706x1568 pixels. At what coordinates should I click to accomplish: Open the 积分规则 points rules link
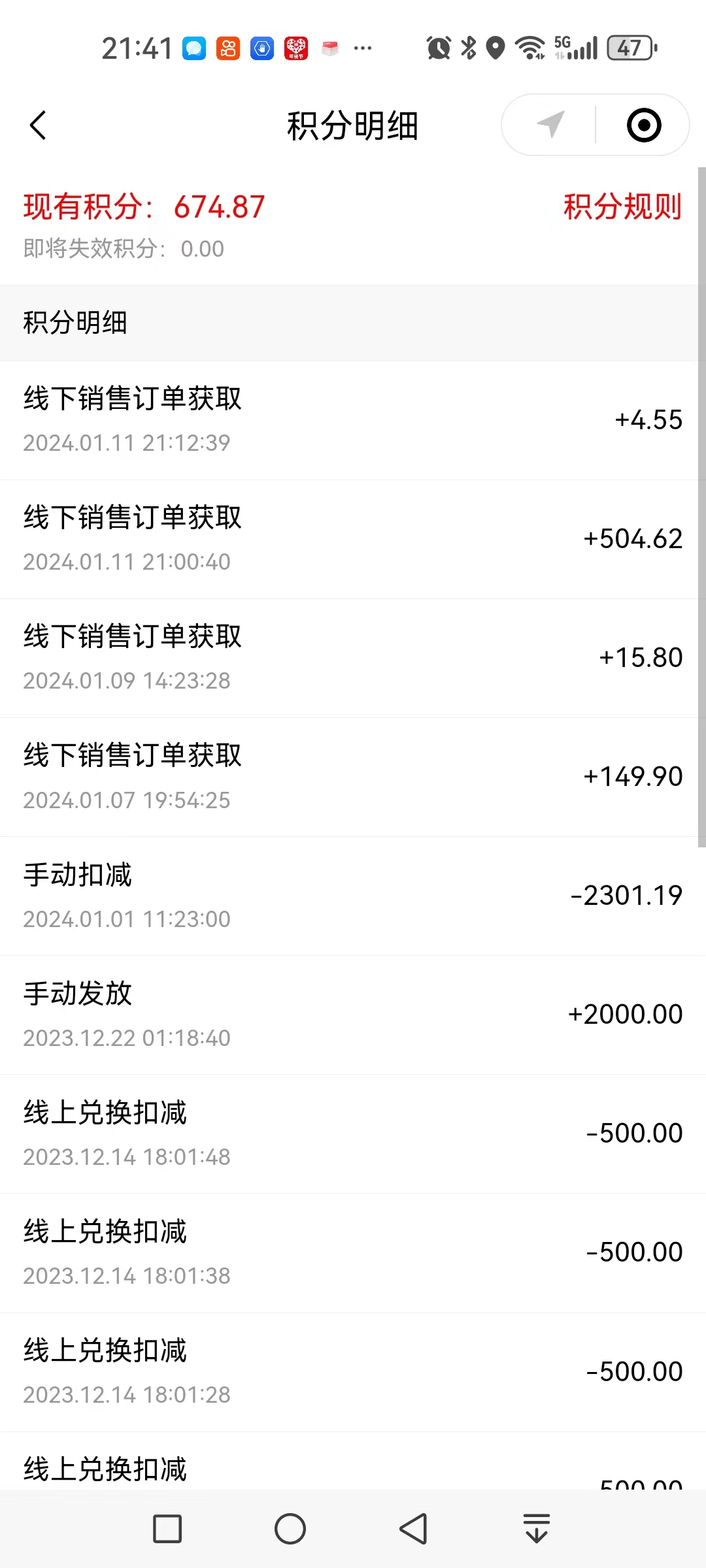point(622,207)
